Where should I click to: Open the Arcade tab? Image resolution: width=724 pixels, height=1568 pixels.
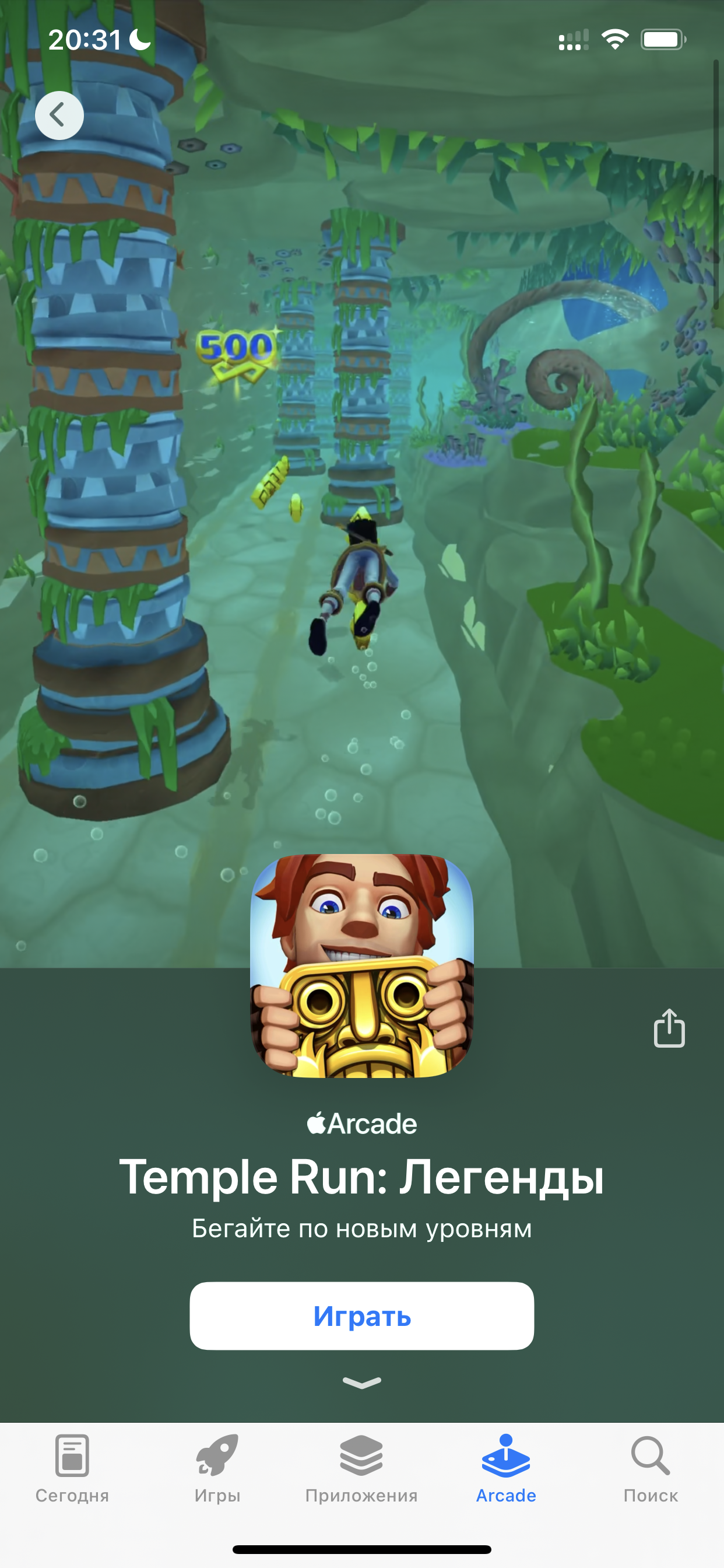pos(506,1469)
